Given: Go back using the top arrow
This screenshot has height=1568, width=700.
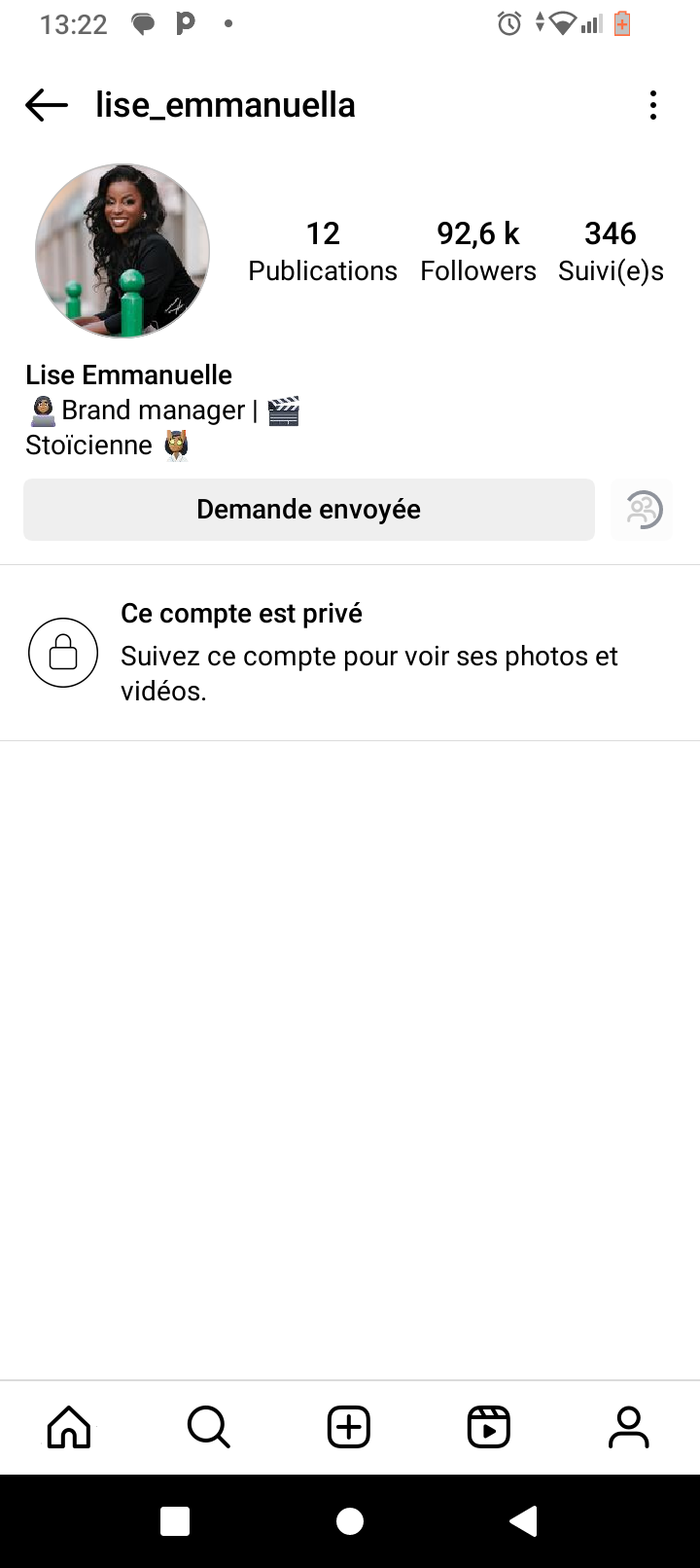Looking at the screenshot, I should coord(47,105).
